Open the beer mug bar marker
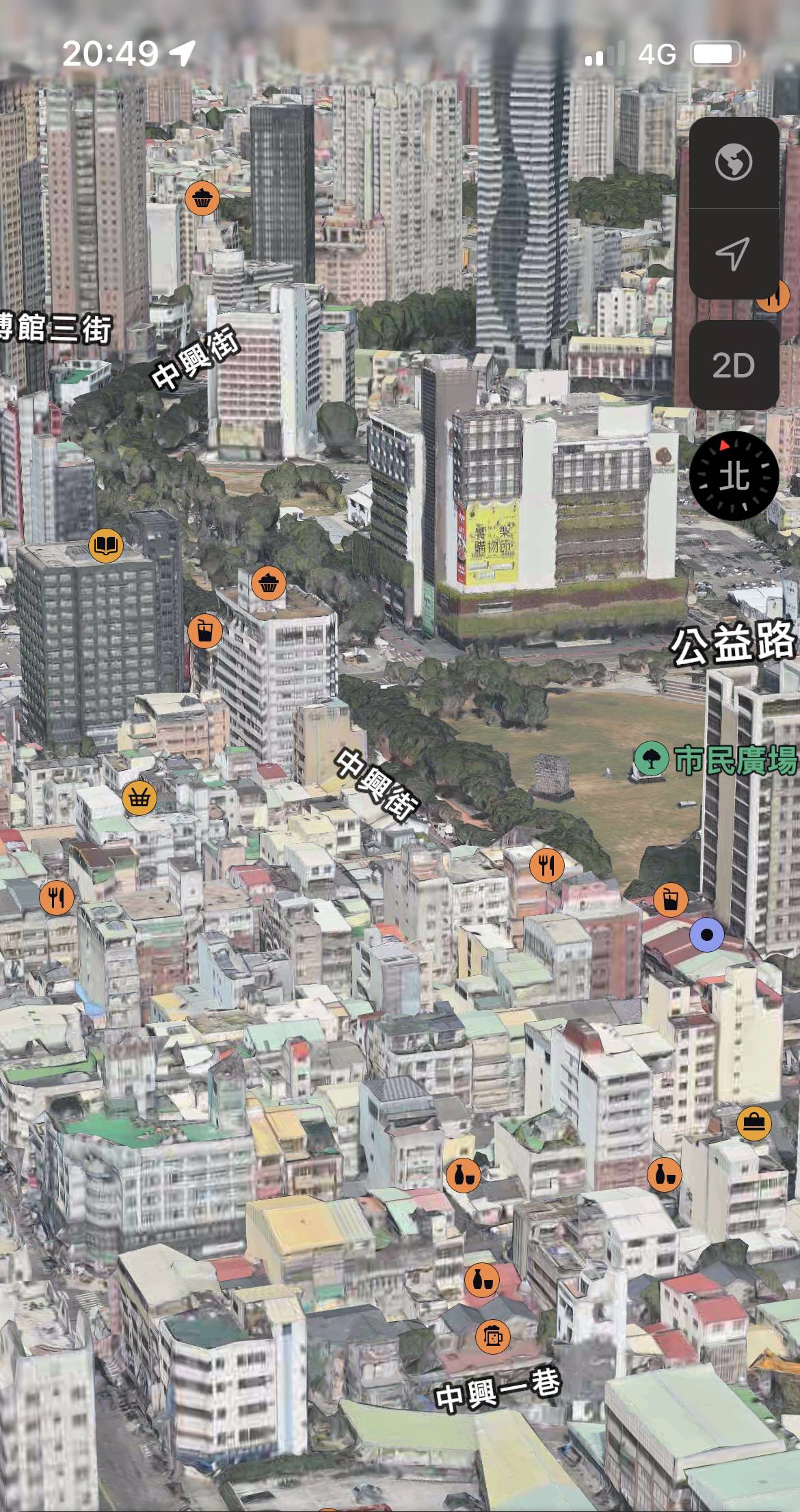The width and height of the screenshot is (800, 1512). [x=492, y=1334]
